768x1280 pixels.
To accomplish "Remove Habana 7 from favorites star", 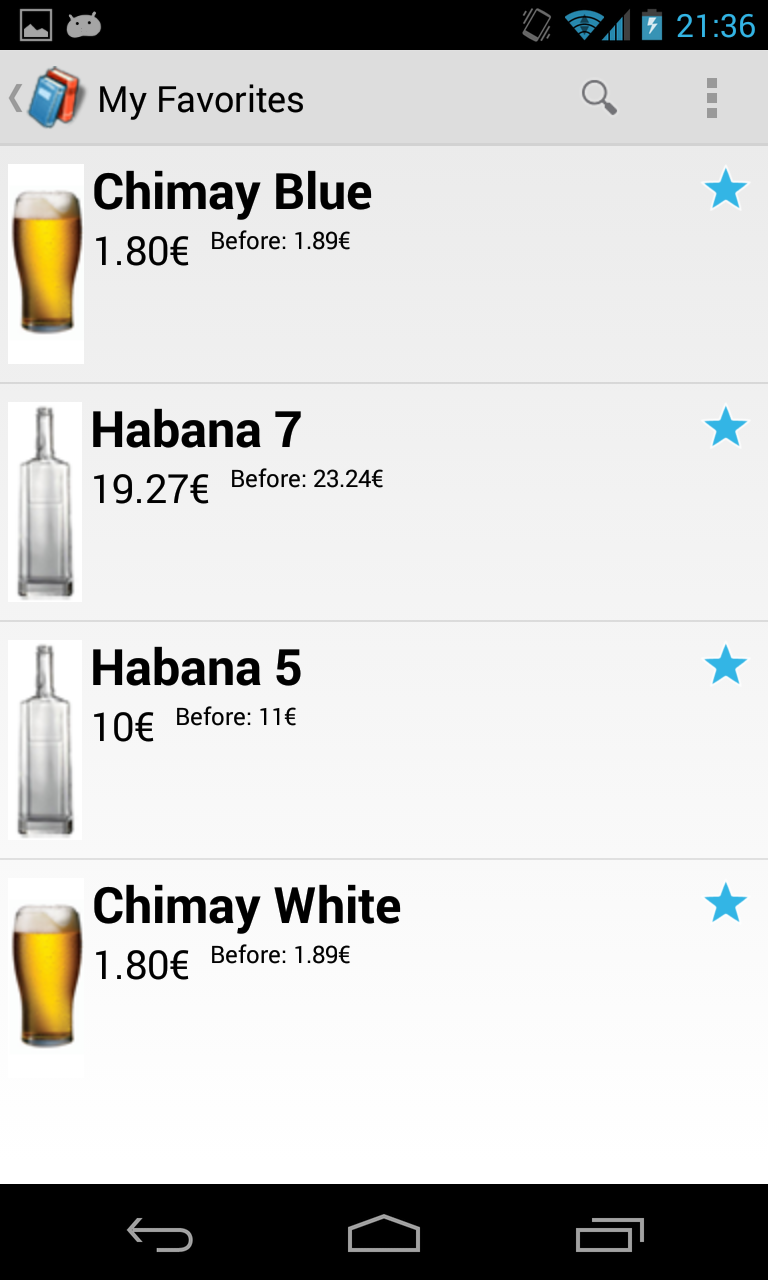I will point(725,427).
